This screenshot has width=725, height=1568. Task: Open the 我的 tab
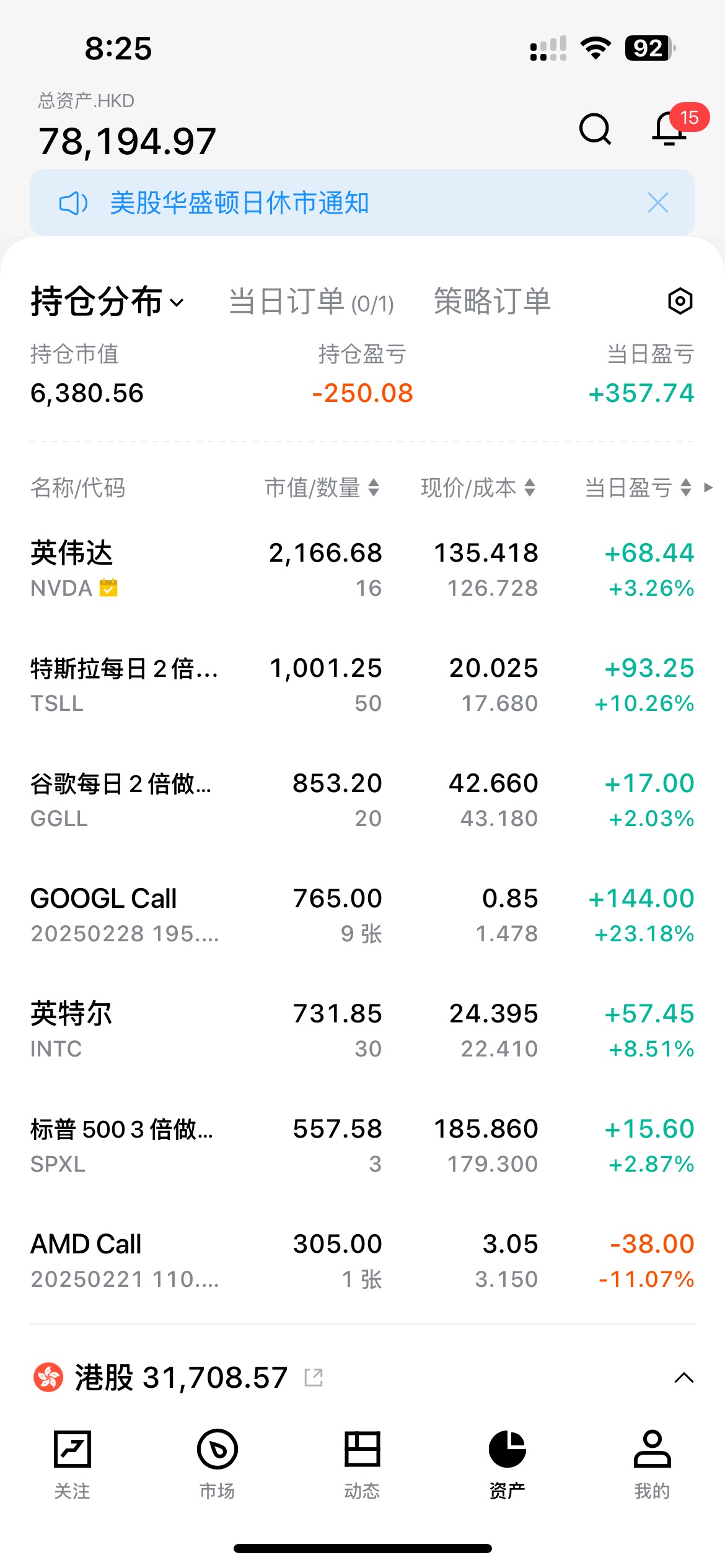pyautogui.click(x=652, y=1464)
